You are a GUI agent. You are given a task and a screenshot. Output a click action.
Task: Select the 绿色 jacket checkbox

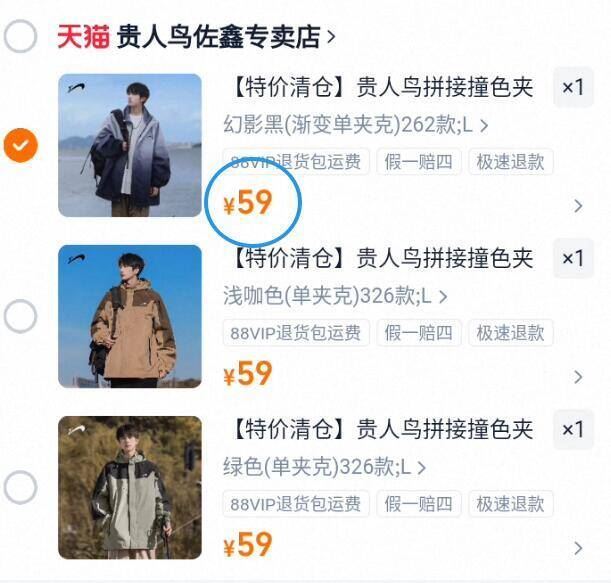(x=21, y=488)
